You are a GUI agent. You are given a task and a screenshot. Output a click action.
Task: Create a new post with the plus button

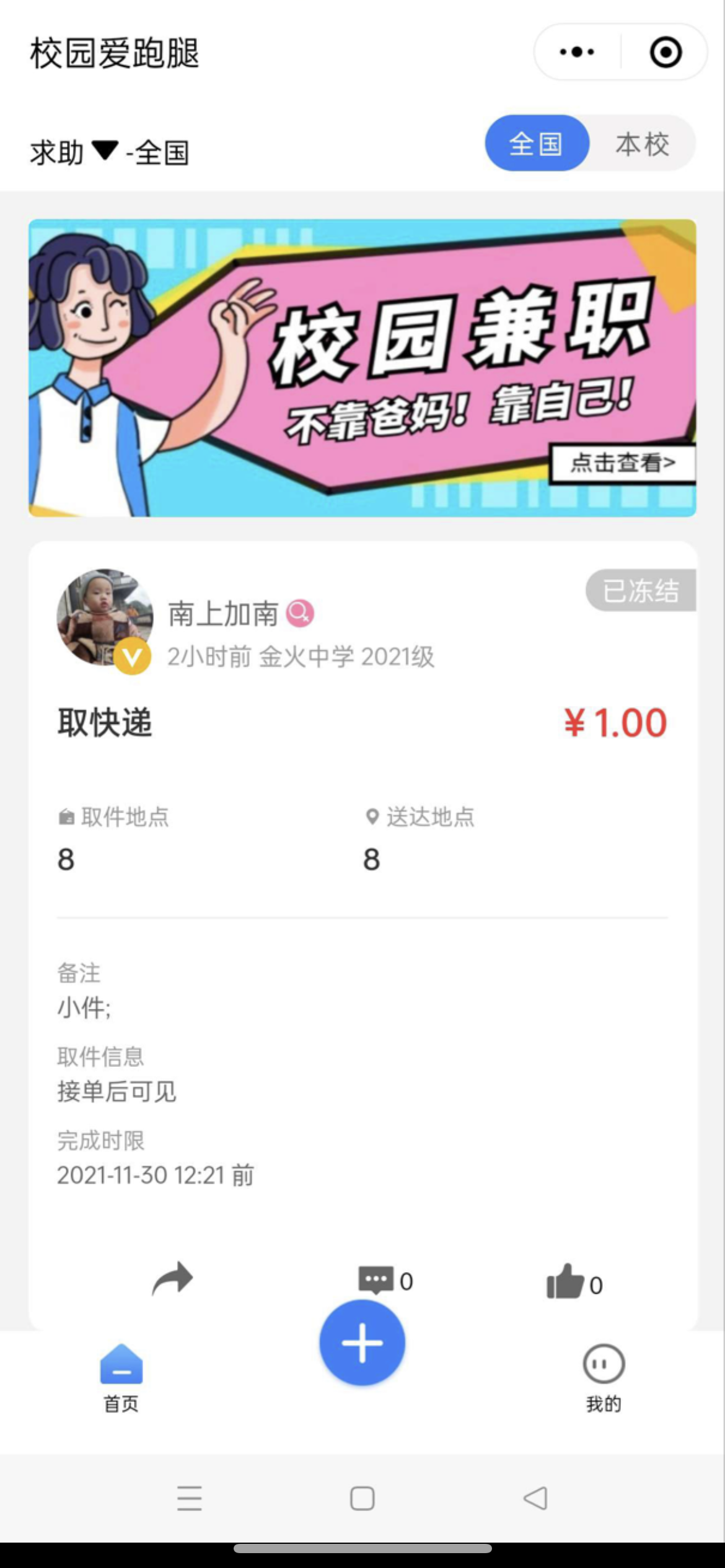coord(362,1341)
